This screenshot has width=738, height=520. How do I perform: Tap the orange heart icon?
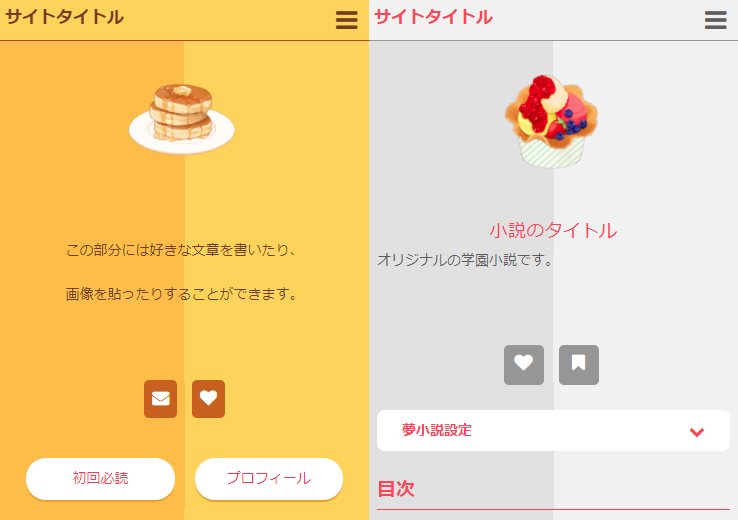pyautogui.click(x=208, y=398)
